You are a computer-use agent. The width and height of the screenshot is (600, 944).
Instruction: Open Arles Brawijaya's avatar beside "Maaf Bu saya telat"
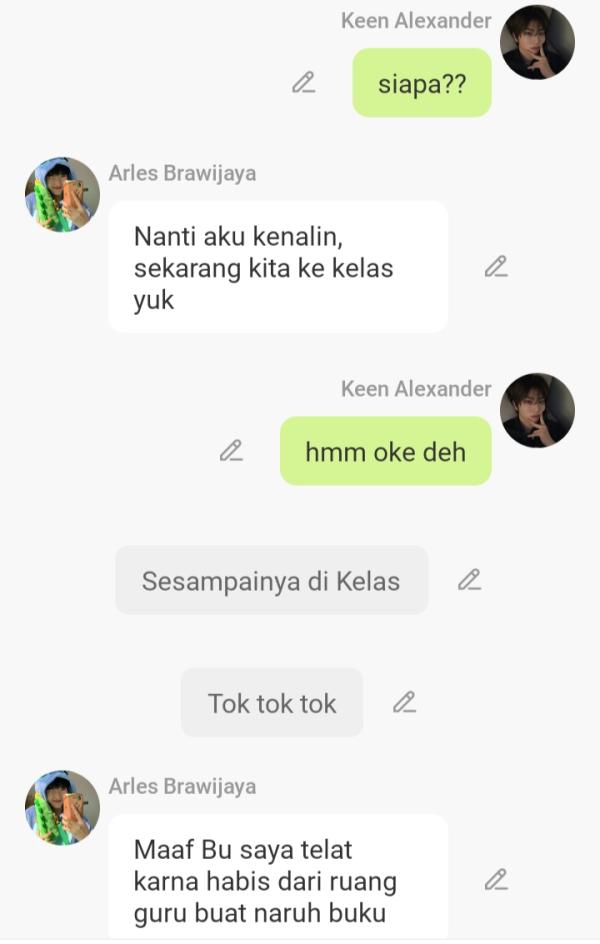(62, 808)
